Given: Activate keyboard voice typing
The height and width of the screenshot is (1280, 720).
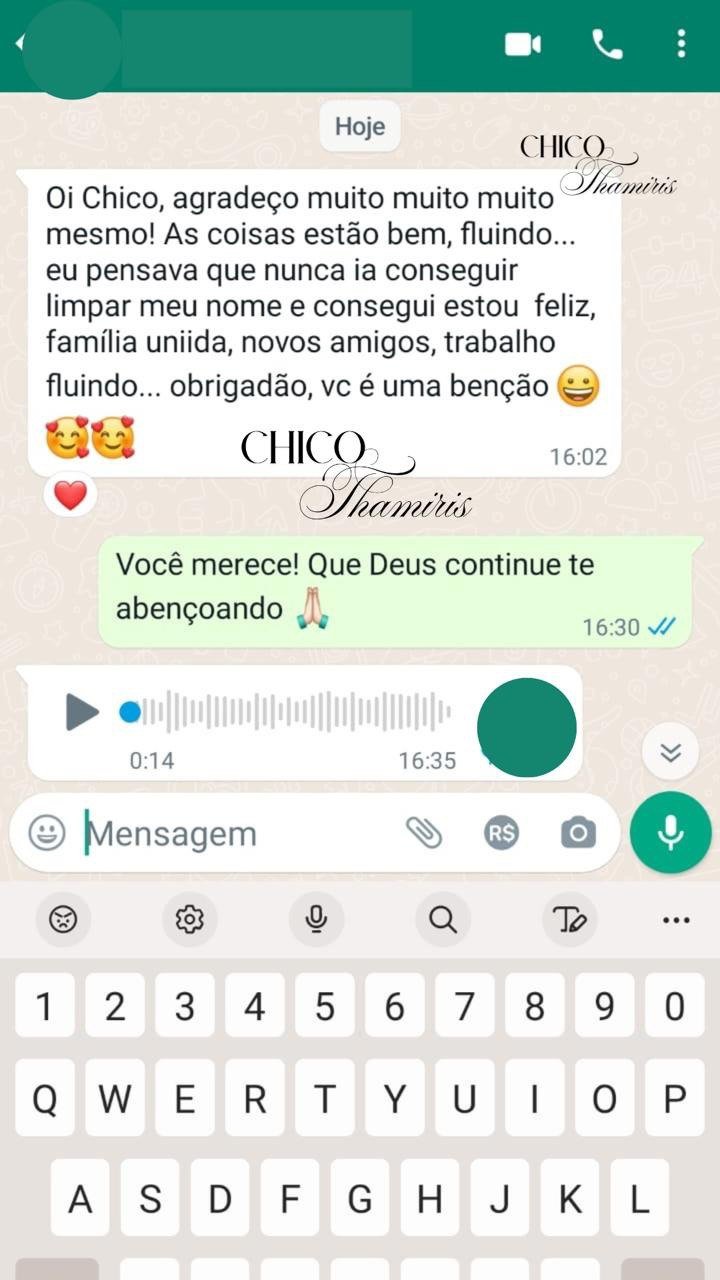Looking at the screenshot, I should pyautogui.click(x=316, y=919).
